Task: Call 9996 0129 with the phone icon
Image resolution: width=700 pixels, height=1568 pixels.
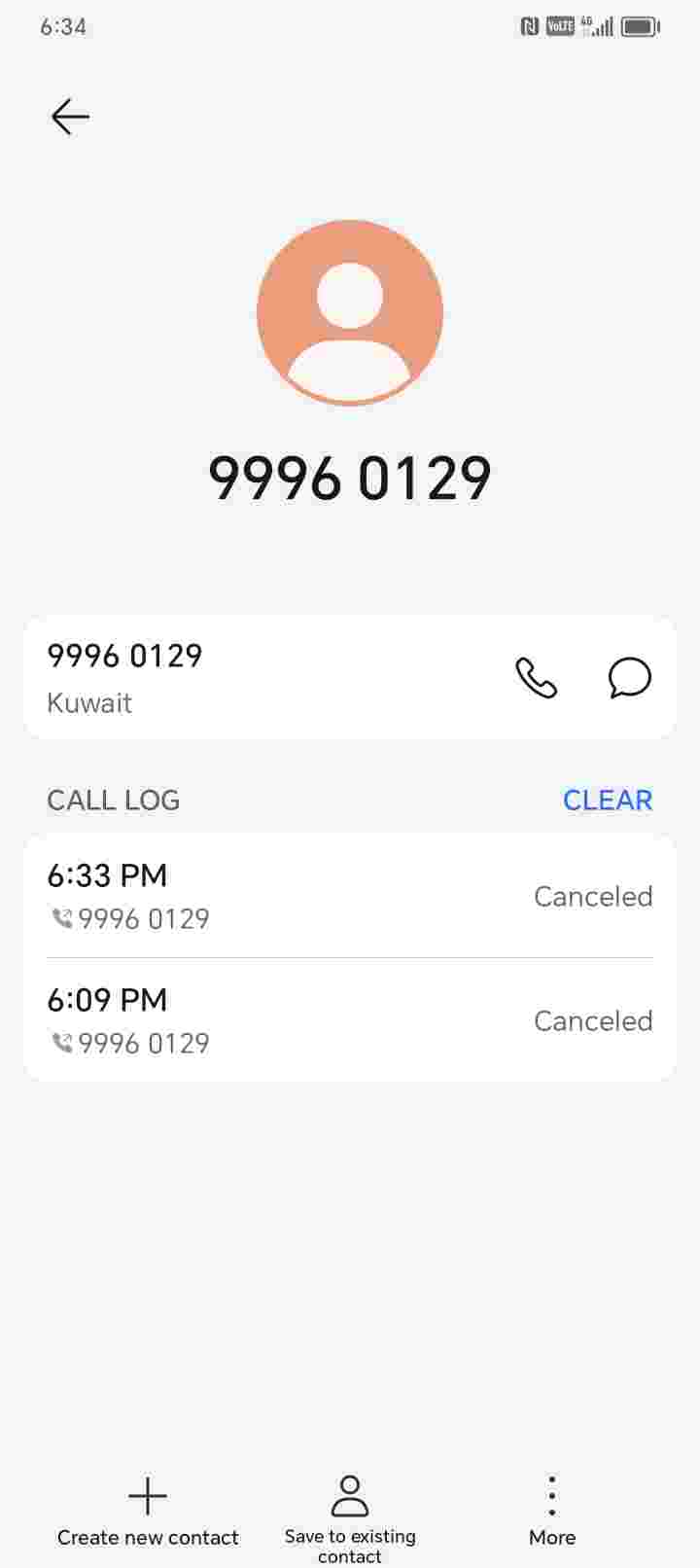Action: click(536, 678)
